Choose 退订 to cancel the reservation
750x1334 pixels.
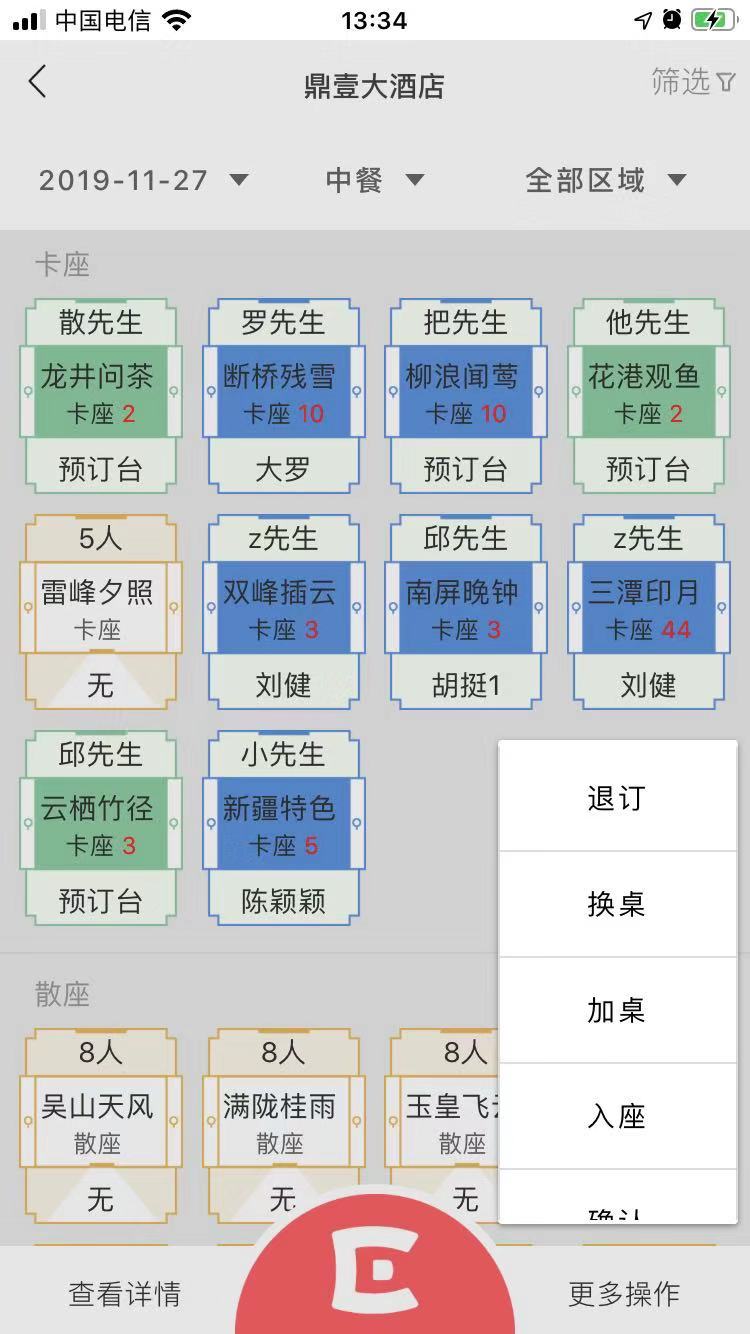pos(617,797)
